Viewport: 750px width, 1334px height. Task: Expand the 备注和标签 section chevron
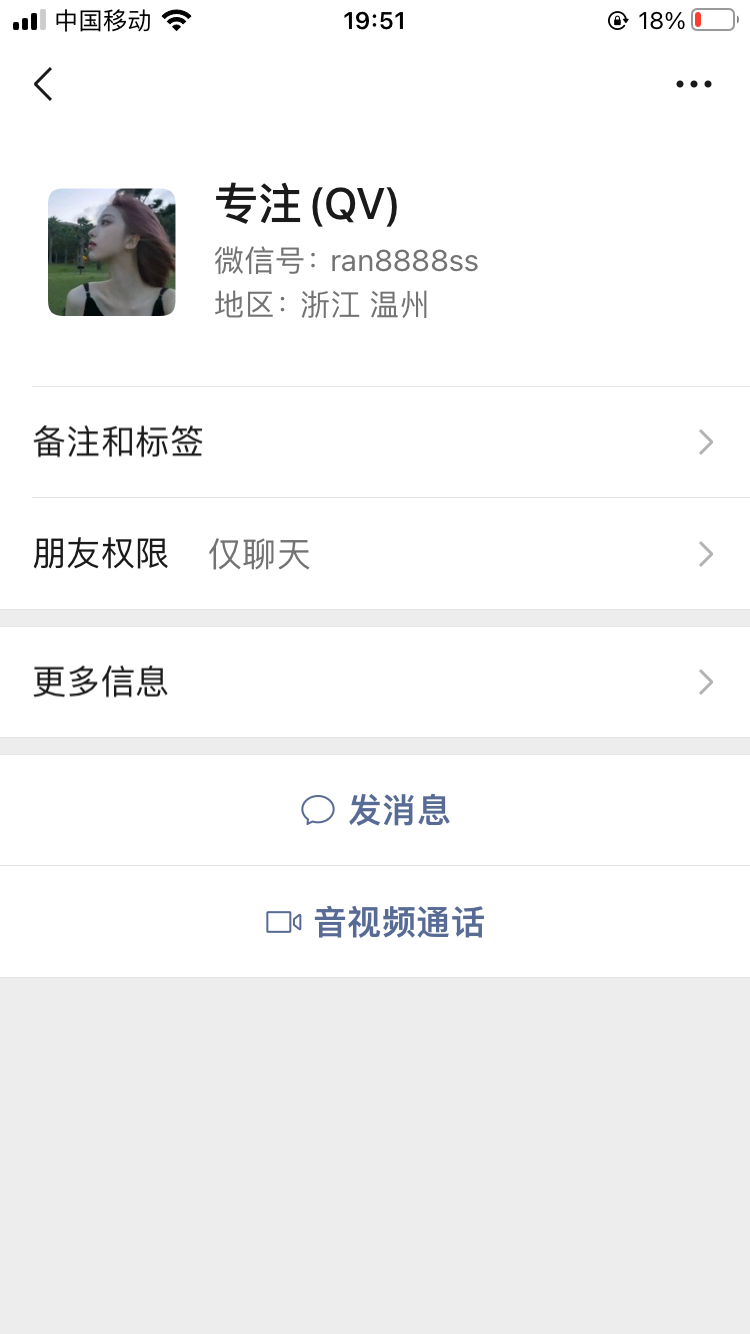706,442
